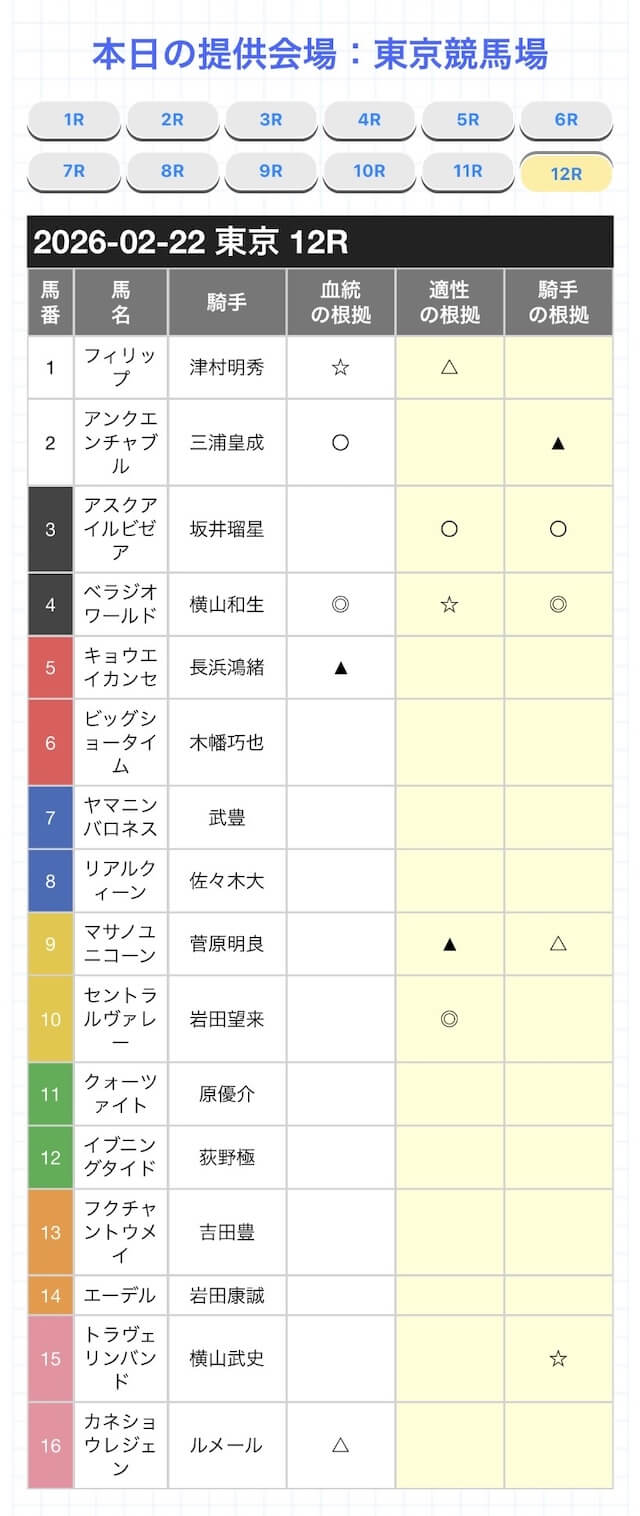Viewport: 640px width, 1516px height.
Task: Switch to race 5R
Action: pyautogui.click(x=467, y=119)
